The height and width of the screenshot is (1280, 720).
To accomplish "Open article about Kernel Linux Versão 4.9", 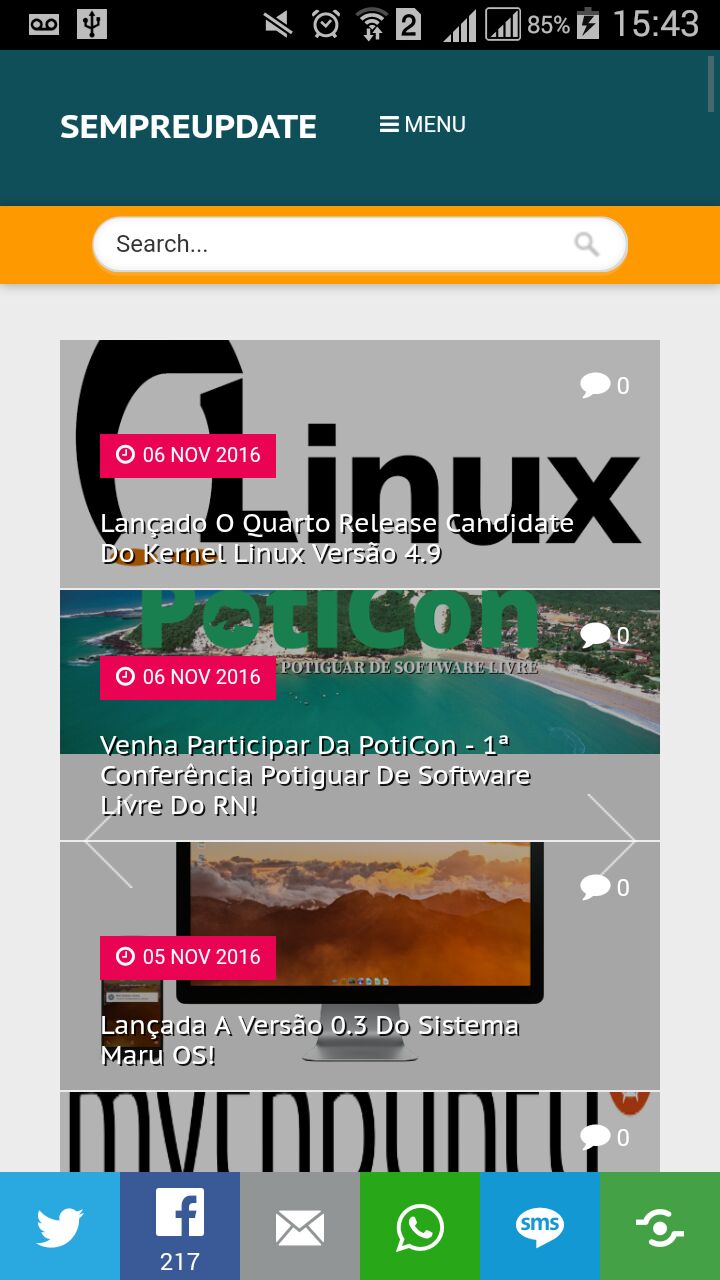I will pos(337,538).
